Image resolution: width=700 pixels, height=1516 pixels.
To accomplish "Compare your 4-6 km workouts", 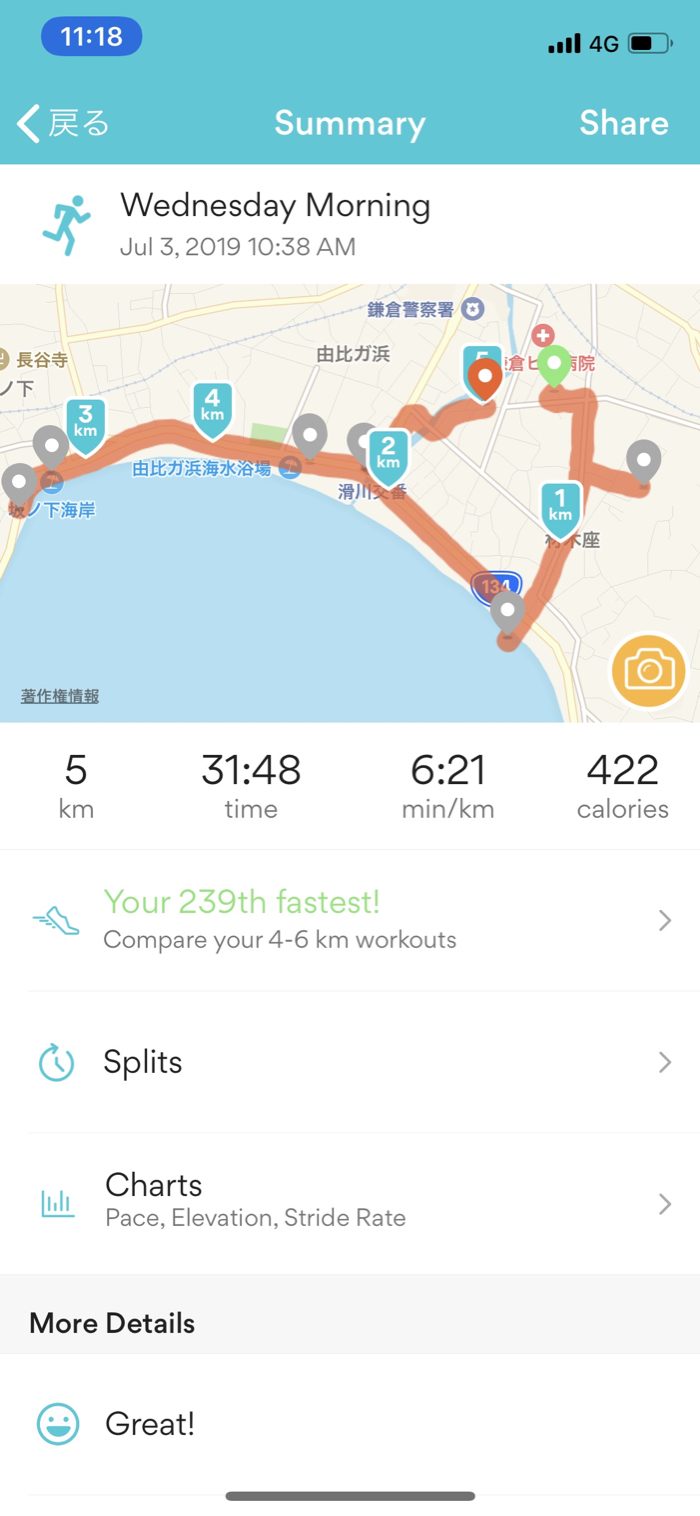I will 350,920.
